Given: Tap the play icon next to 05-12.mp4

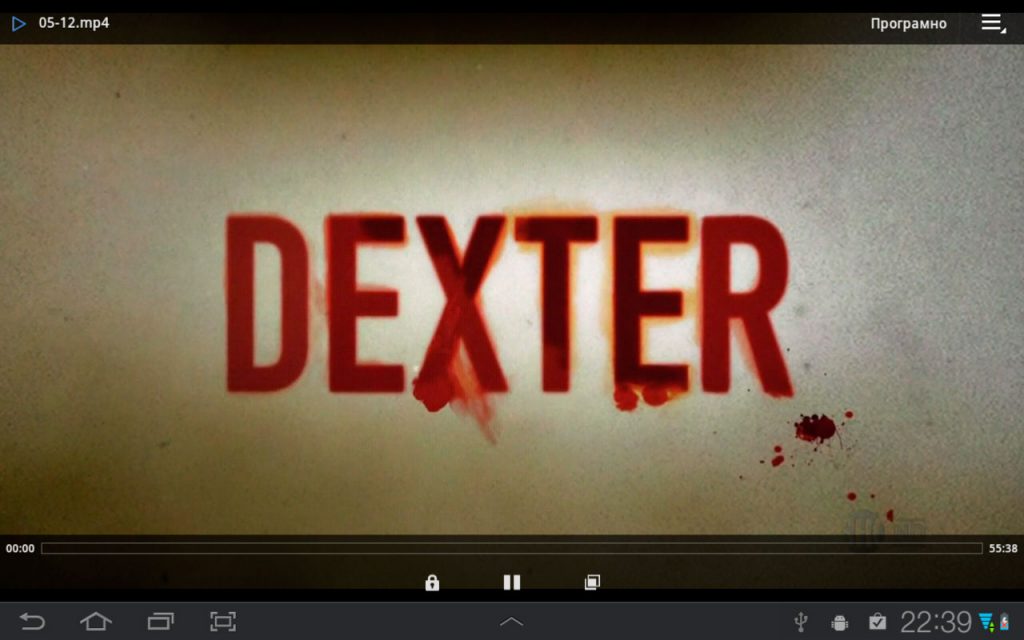Looking at the screenshot, I should (18, 23).
